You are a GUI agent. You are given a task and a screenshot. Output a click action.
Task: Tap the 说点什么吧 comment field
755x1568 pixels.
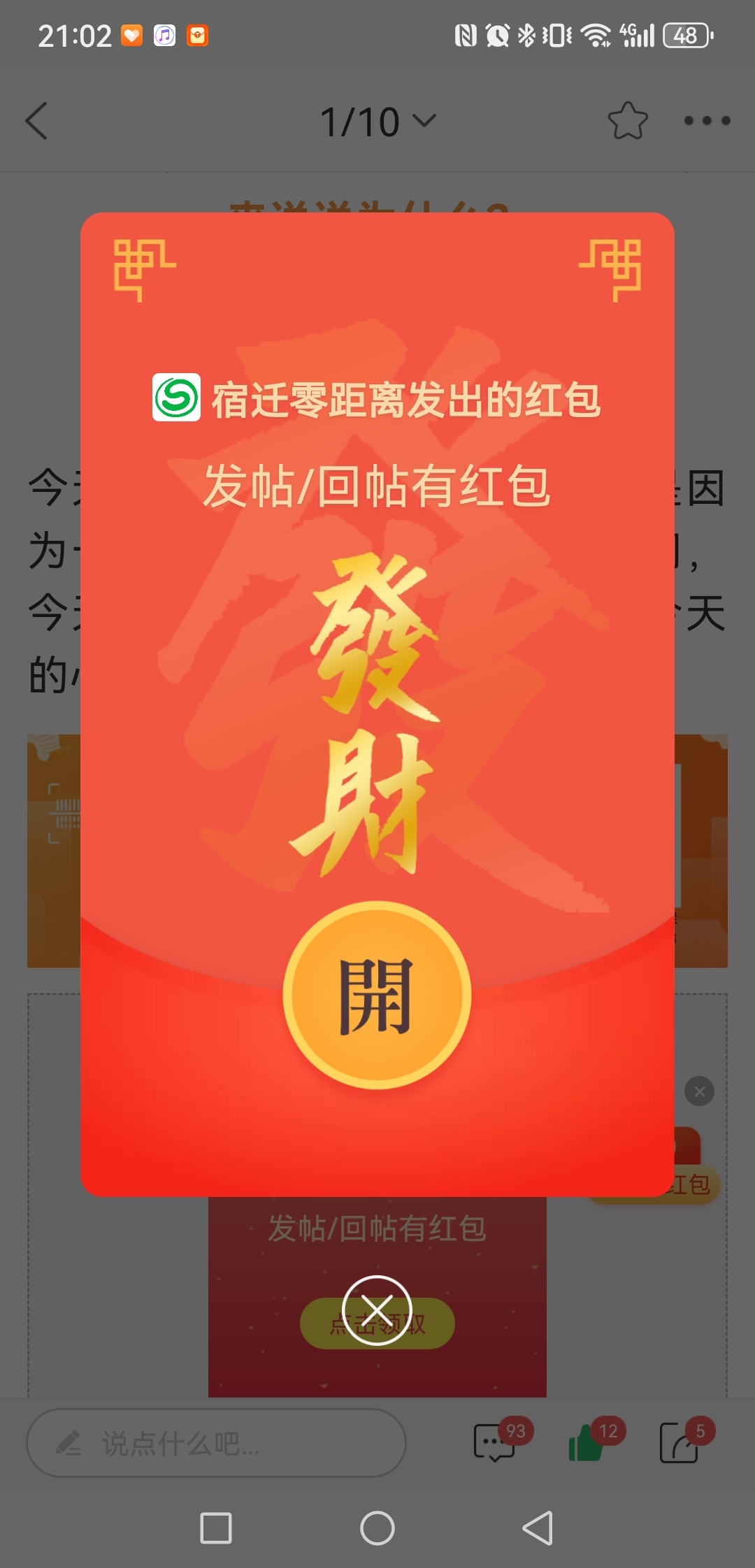(x=216, y=1442)
